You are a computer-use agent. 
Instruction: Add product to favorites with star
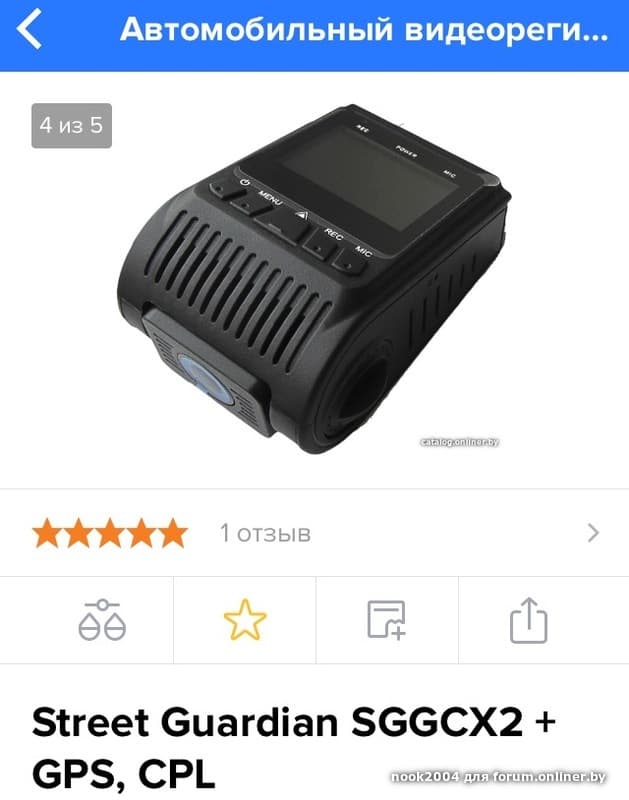(245, 621)
